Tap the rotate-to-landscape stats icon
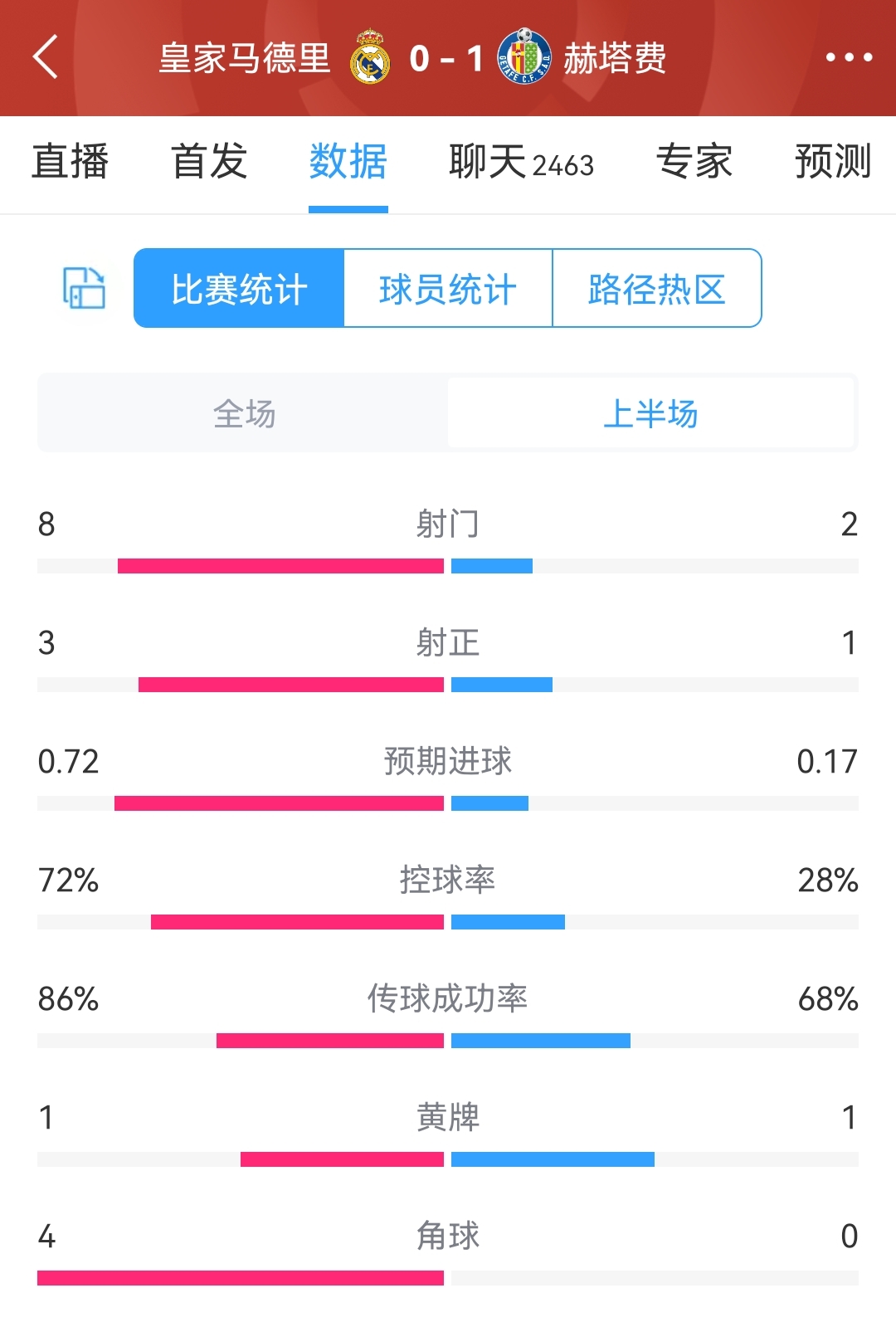Screen dimensions: 896x1327 point(83,289)
